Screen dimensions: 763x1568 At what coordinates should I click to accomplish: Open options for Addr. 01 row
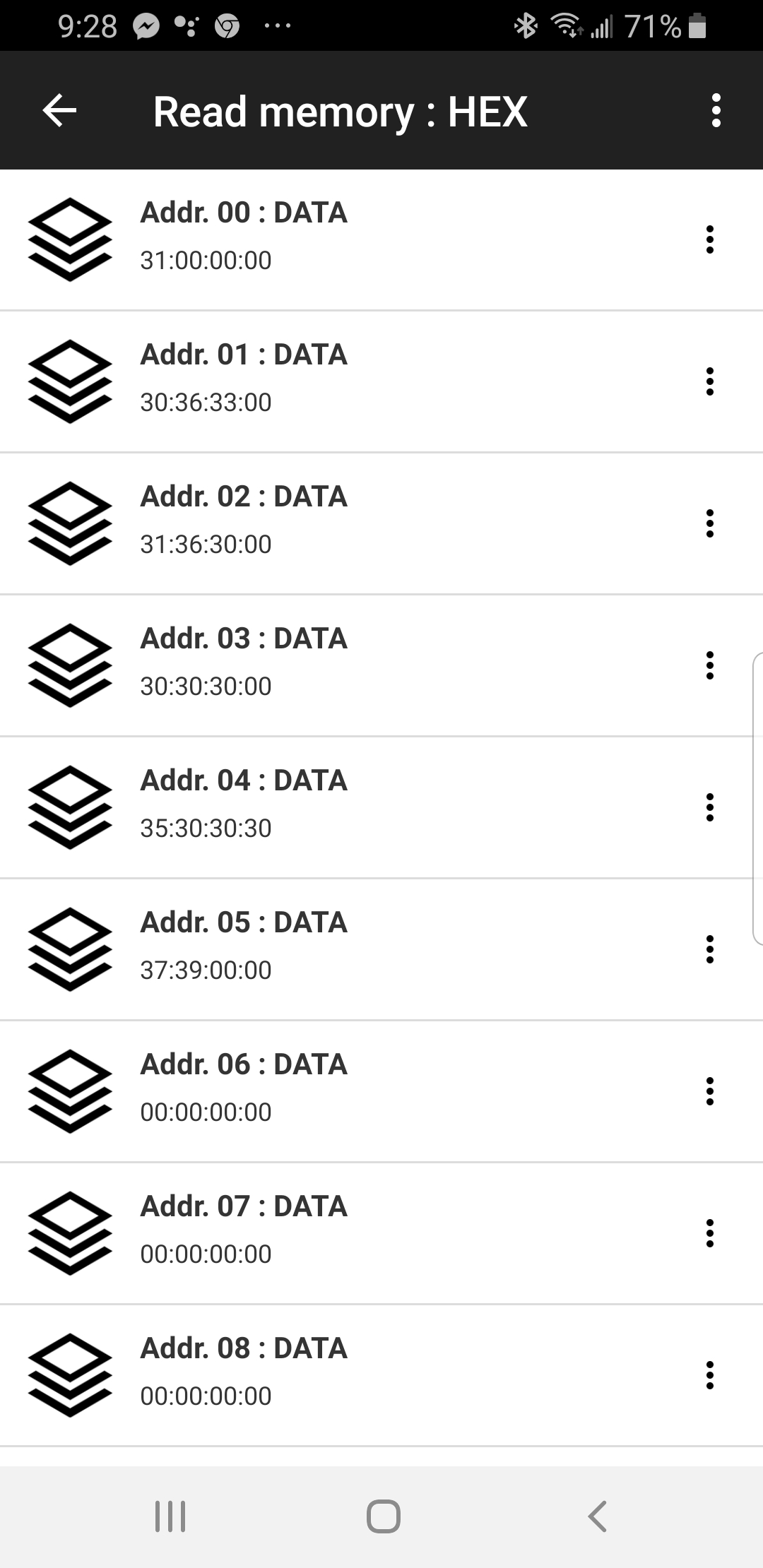coord(710,381)
